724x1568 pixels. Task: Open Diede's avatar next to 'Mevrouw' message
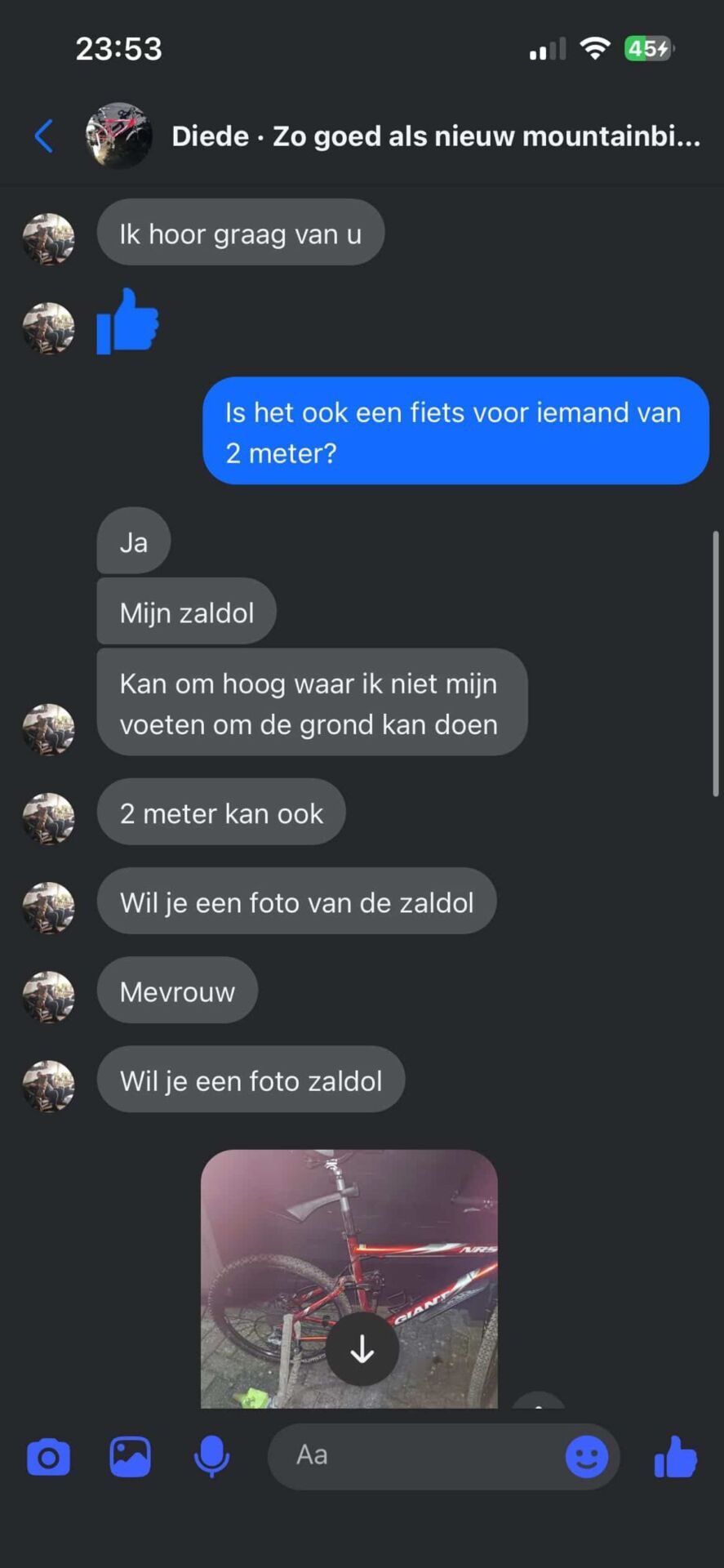[48, 996]
